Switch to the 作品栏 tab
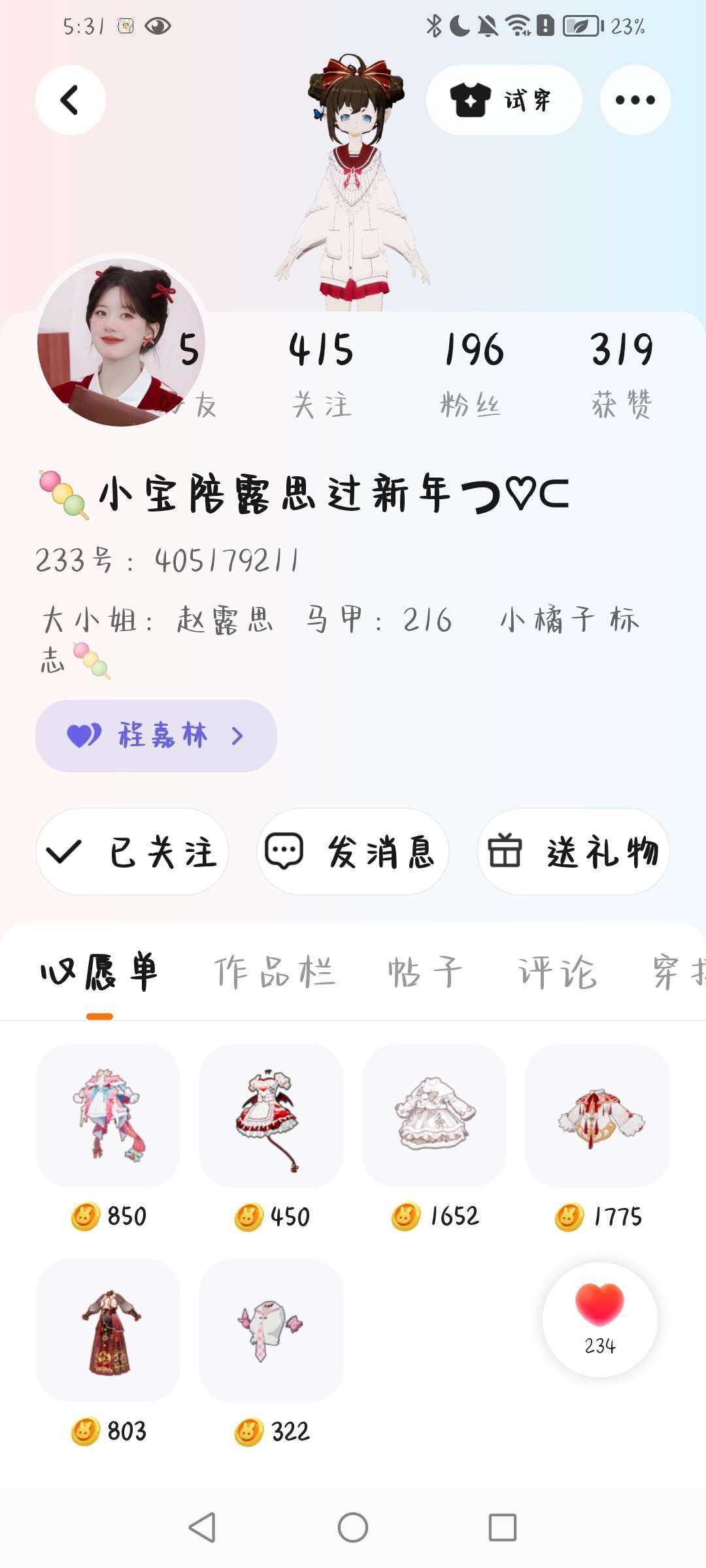The height and width of the screenshot is (1568, 706). coord(275,972)
